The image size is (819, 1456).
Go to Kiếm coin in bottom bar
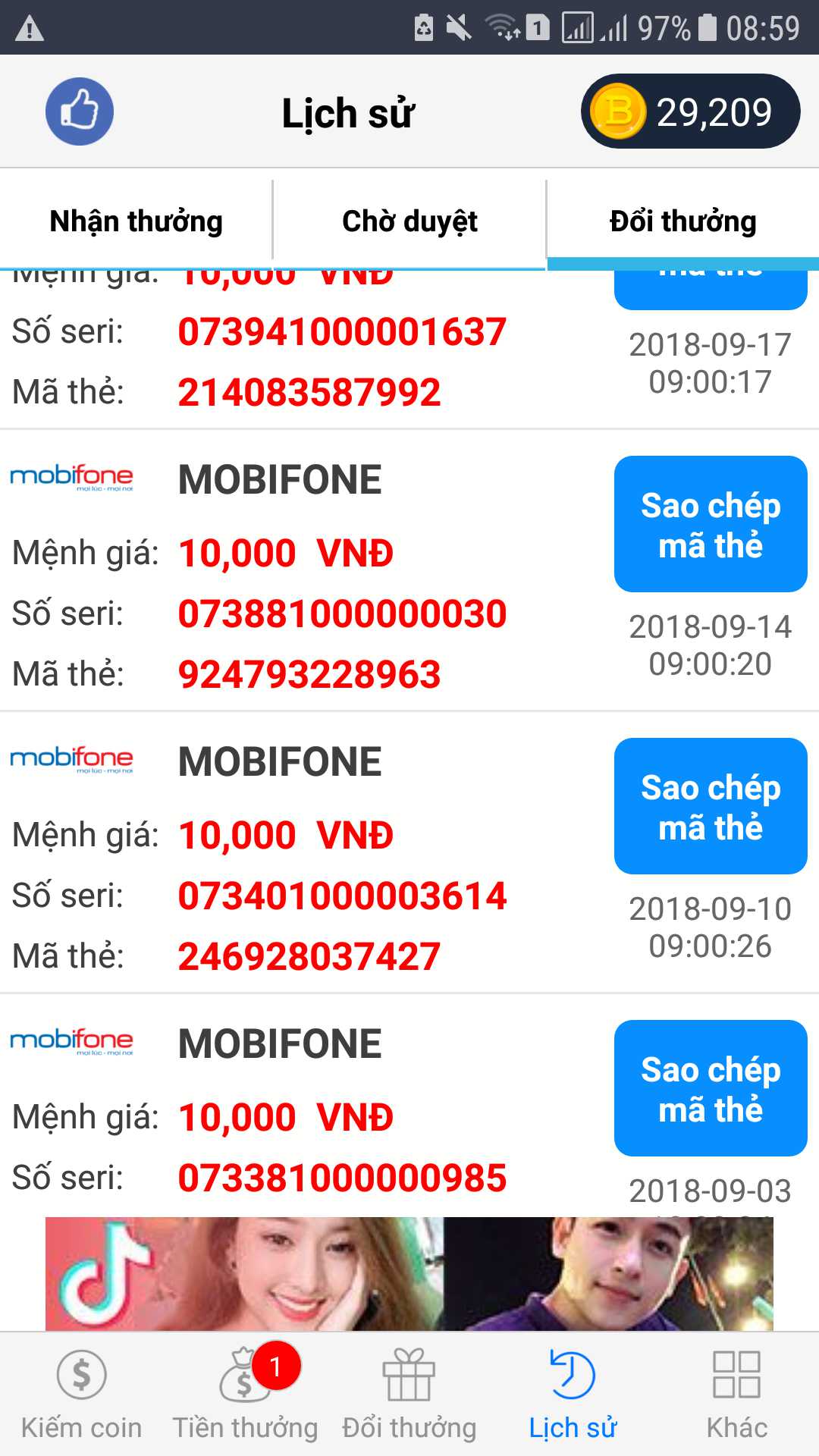(x=82, y=1395)
